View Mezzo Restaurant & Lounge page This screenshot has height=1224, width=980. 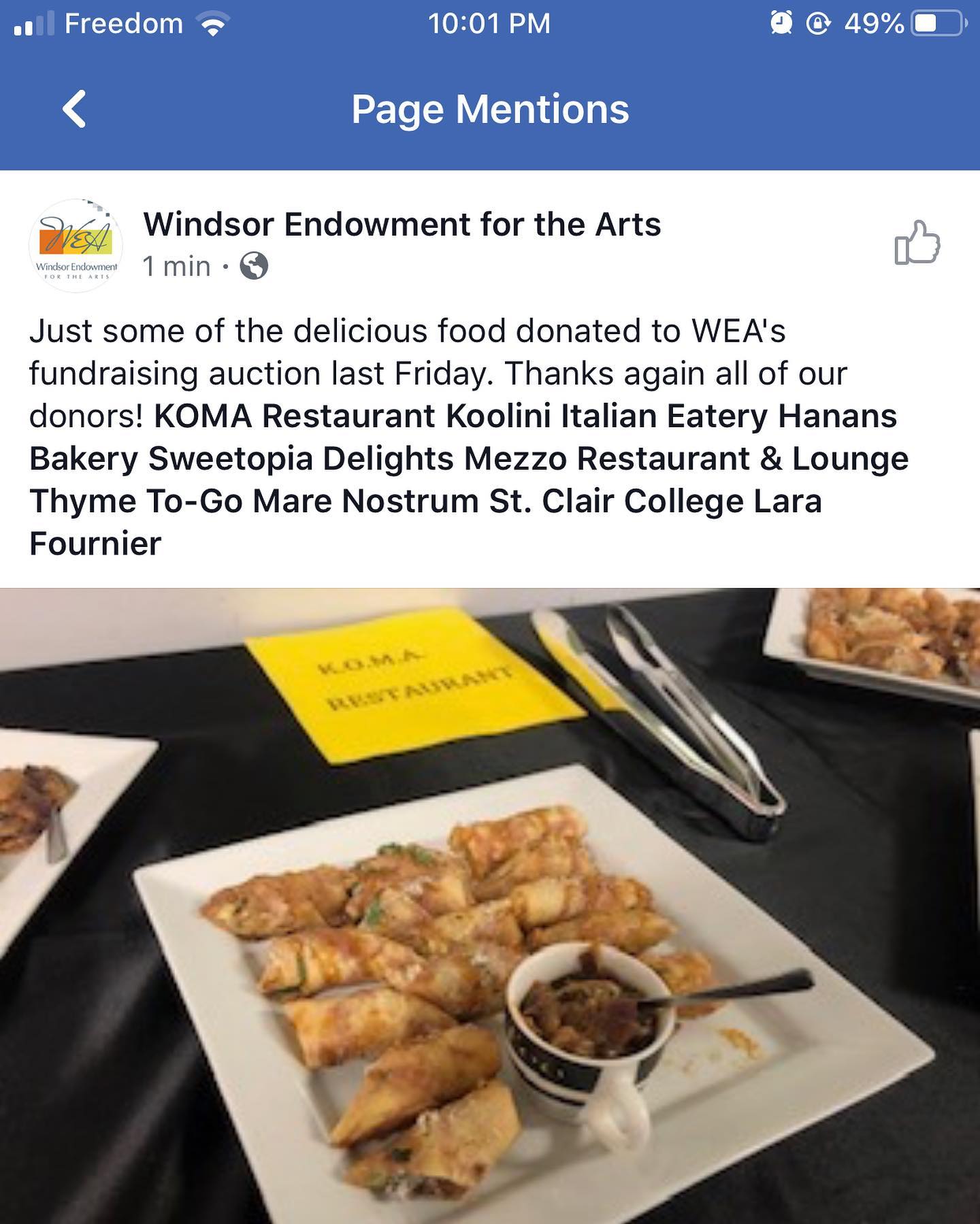tap(686, 458)
